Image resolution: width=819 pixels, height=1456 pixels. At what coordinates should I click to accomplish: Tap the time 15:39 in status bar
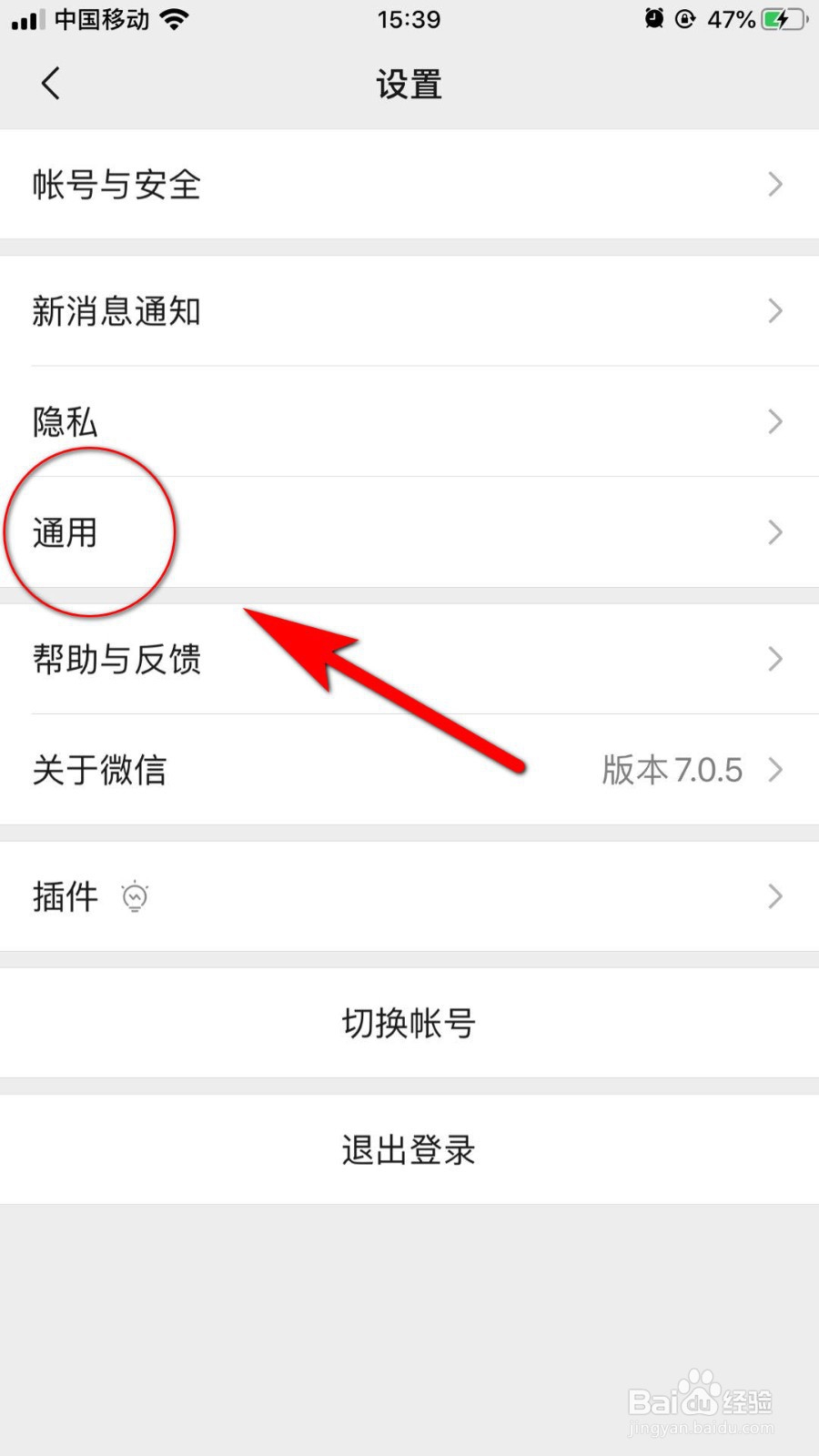[x=409, y=19]
